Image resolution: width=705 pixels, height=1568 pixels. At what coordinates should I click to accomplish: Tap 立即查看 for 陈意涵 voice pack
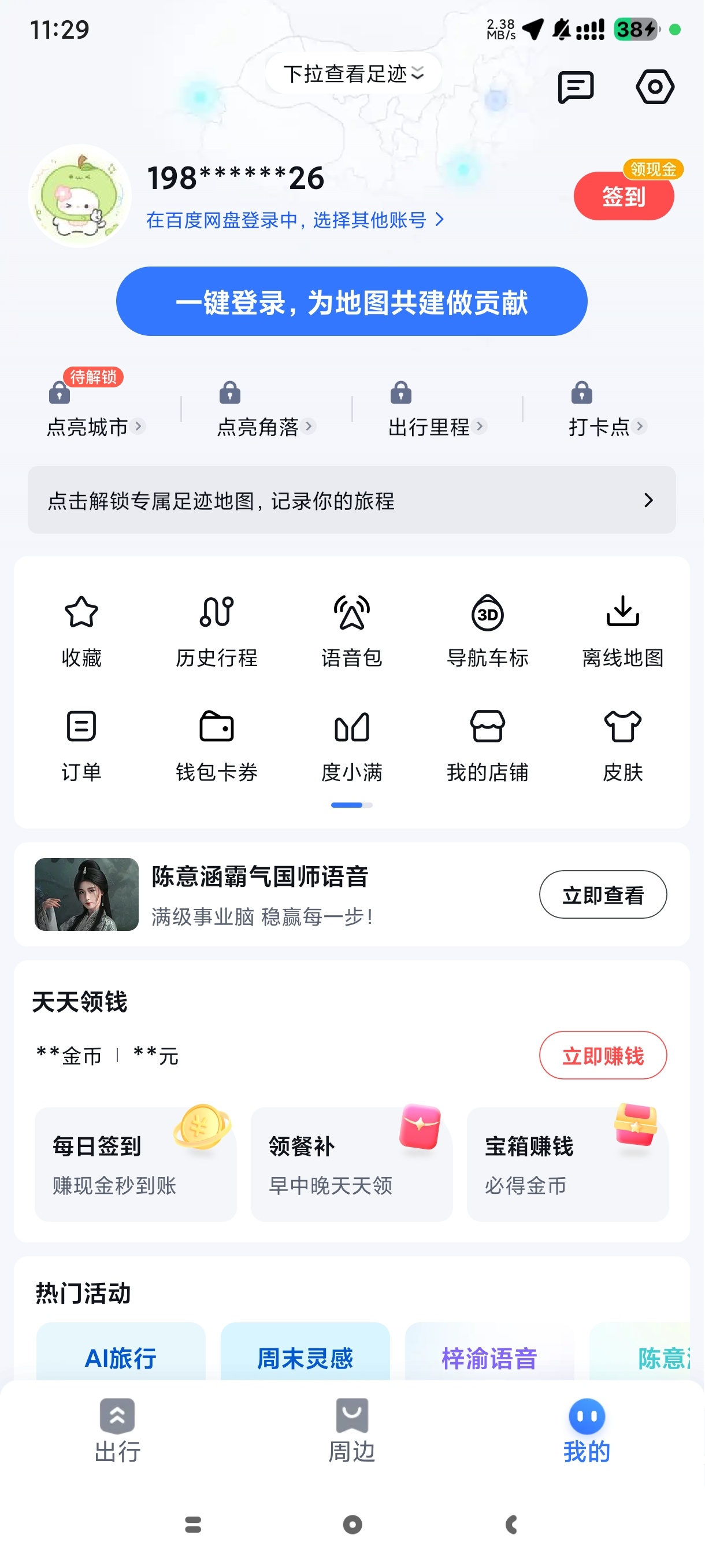coord(602,895)
